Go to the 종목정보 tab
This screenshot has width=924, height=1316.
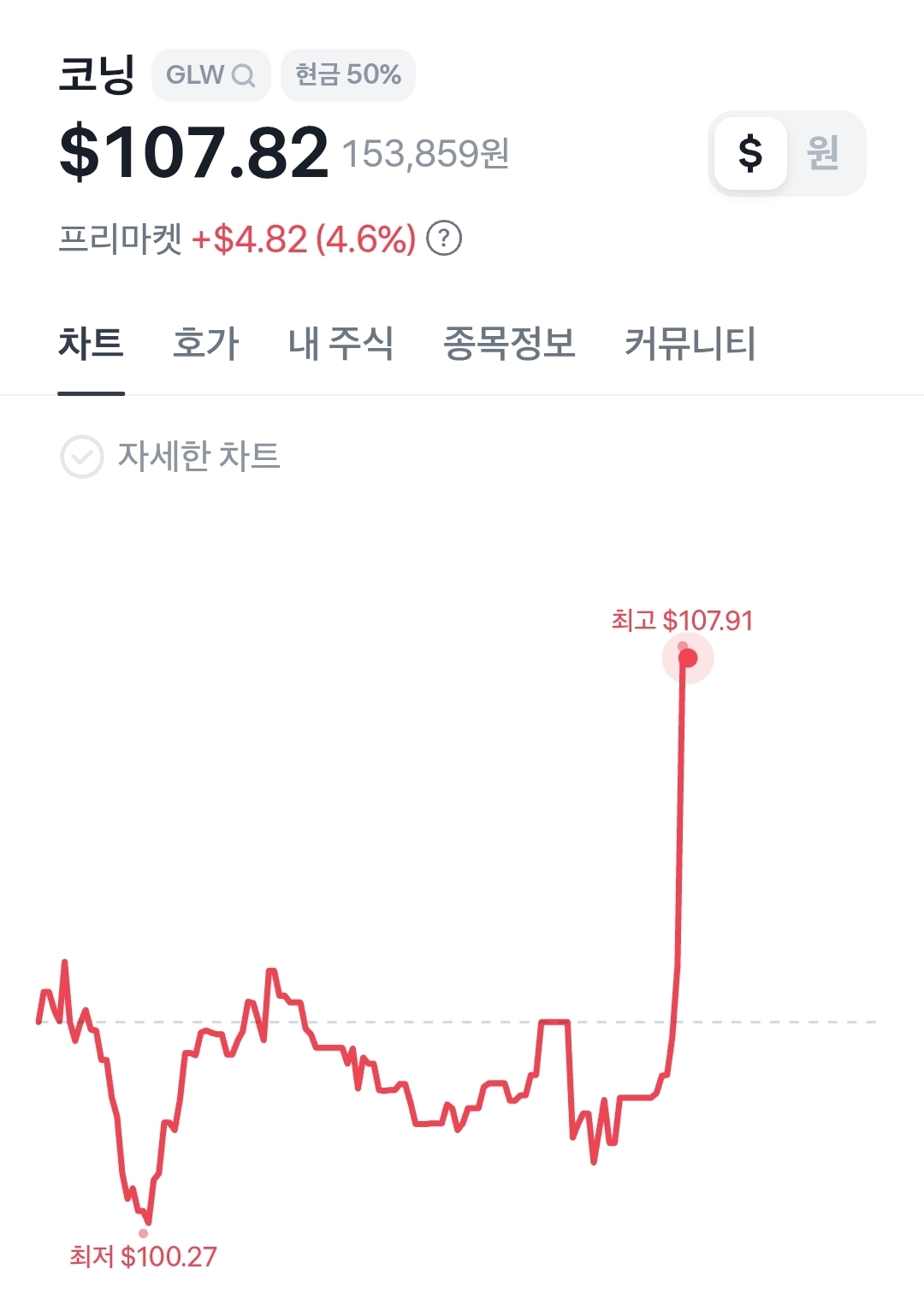point(509,344)
